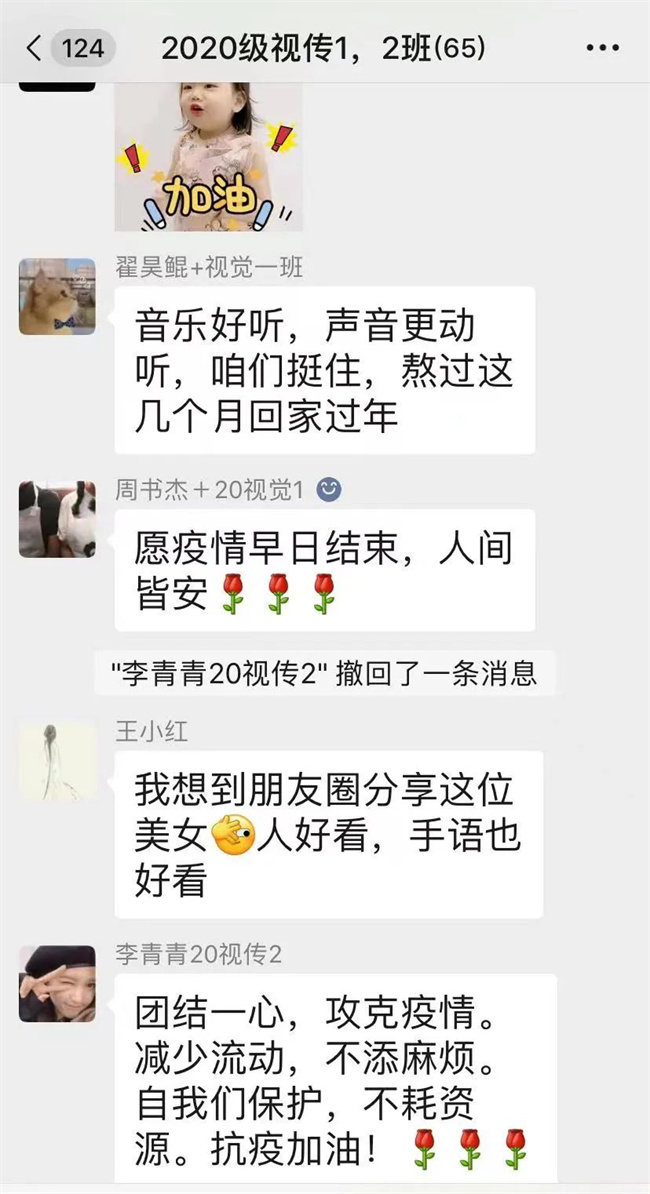
Task: Open 周书杰's profile avatar
Action: pyautogui.click(x=57, y=518)
